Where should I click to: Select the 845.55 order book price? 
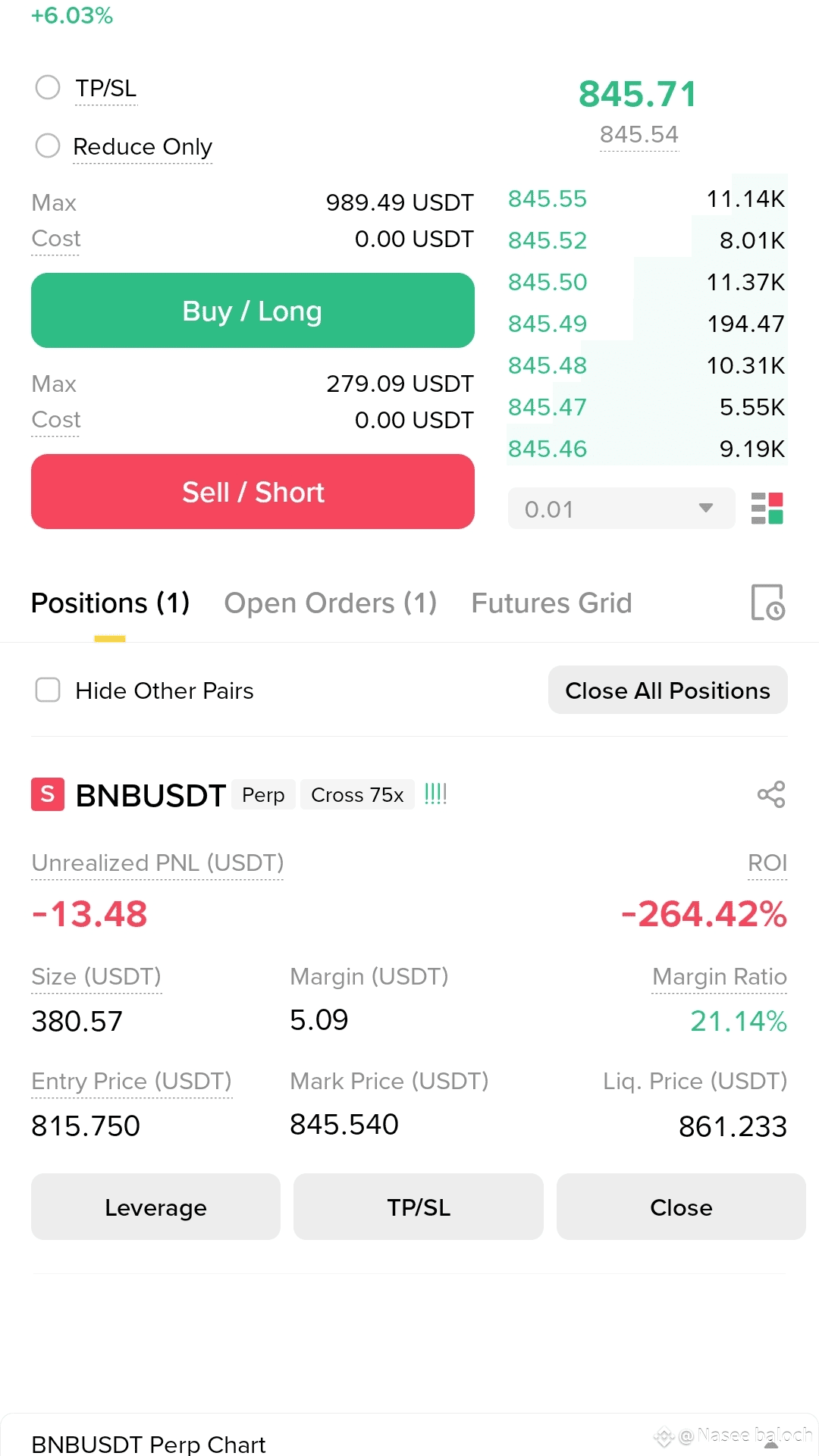coord(548,199)
